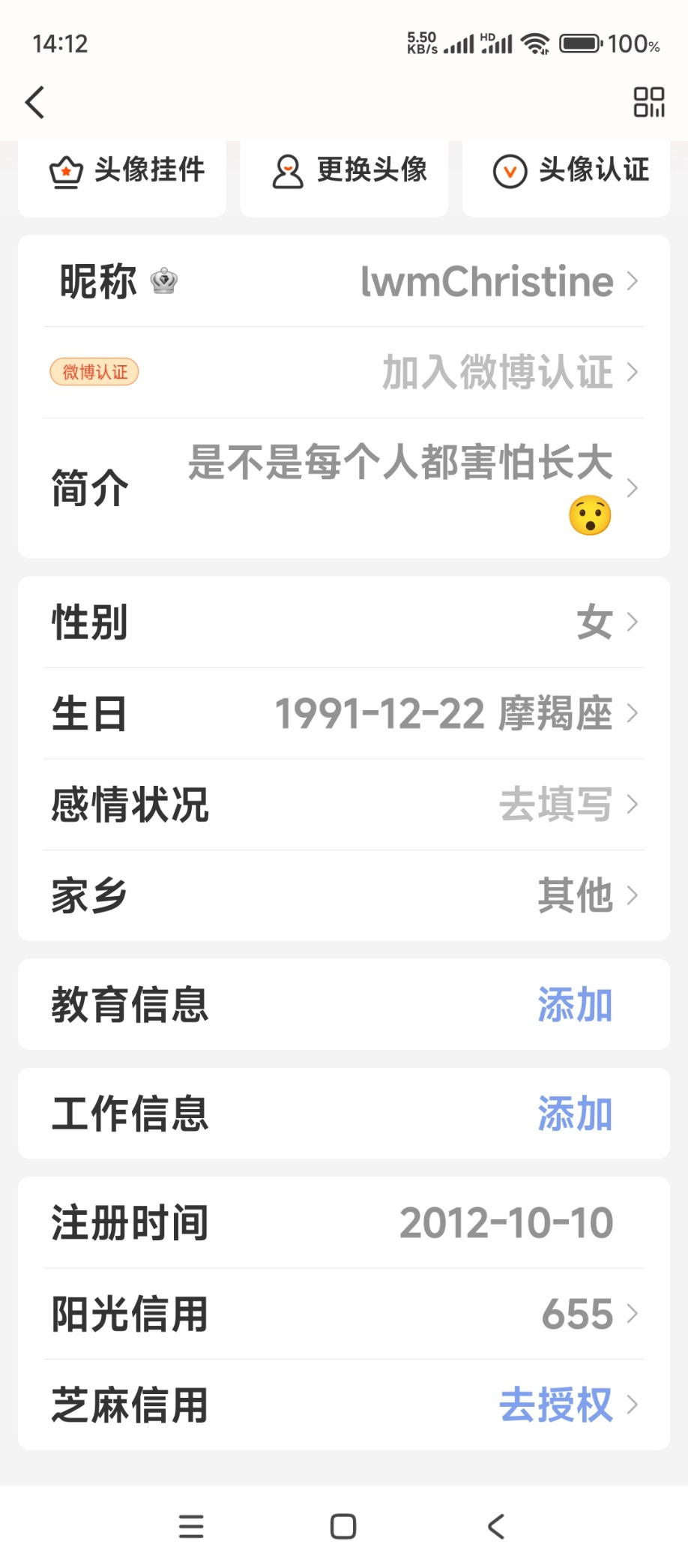Change 性别 gender setting
This screenshot has height=1568, width=688.
tap(344, 622)
